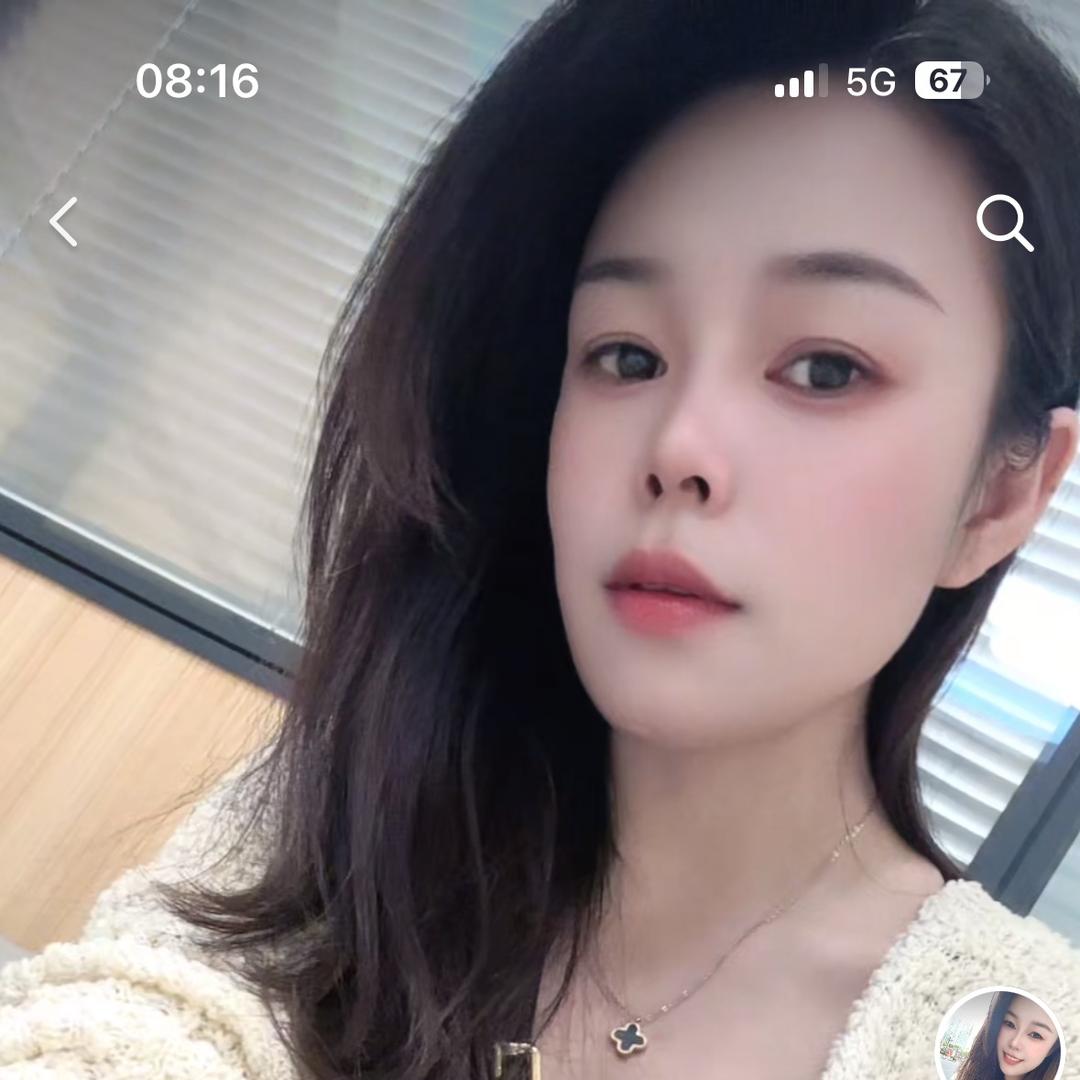Screen dimensions: 1080x1080
Task: Open search with the magnifier icon
Action: click(x=1004, y=222)
